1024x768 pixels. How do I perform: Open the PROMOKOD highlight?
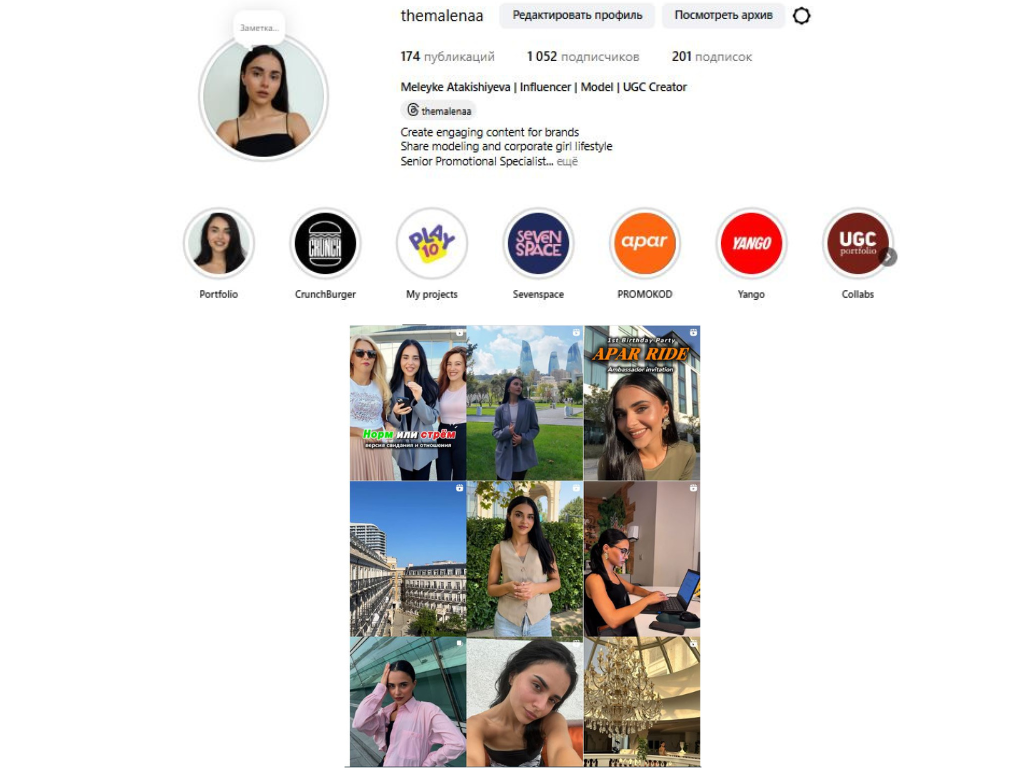(x=645, y=243)
